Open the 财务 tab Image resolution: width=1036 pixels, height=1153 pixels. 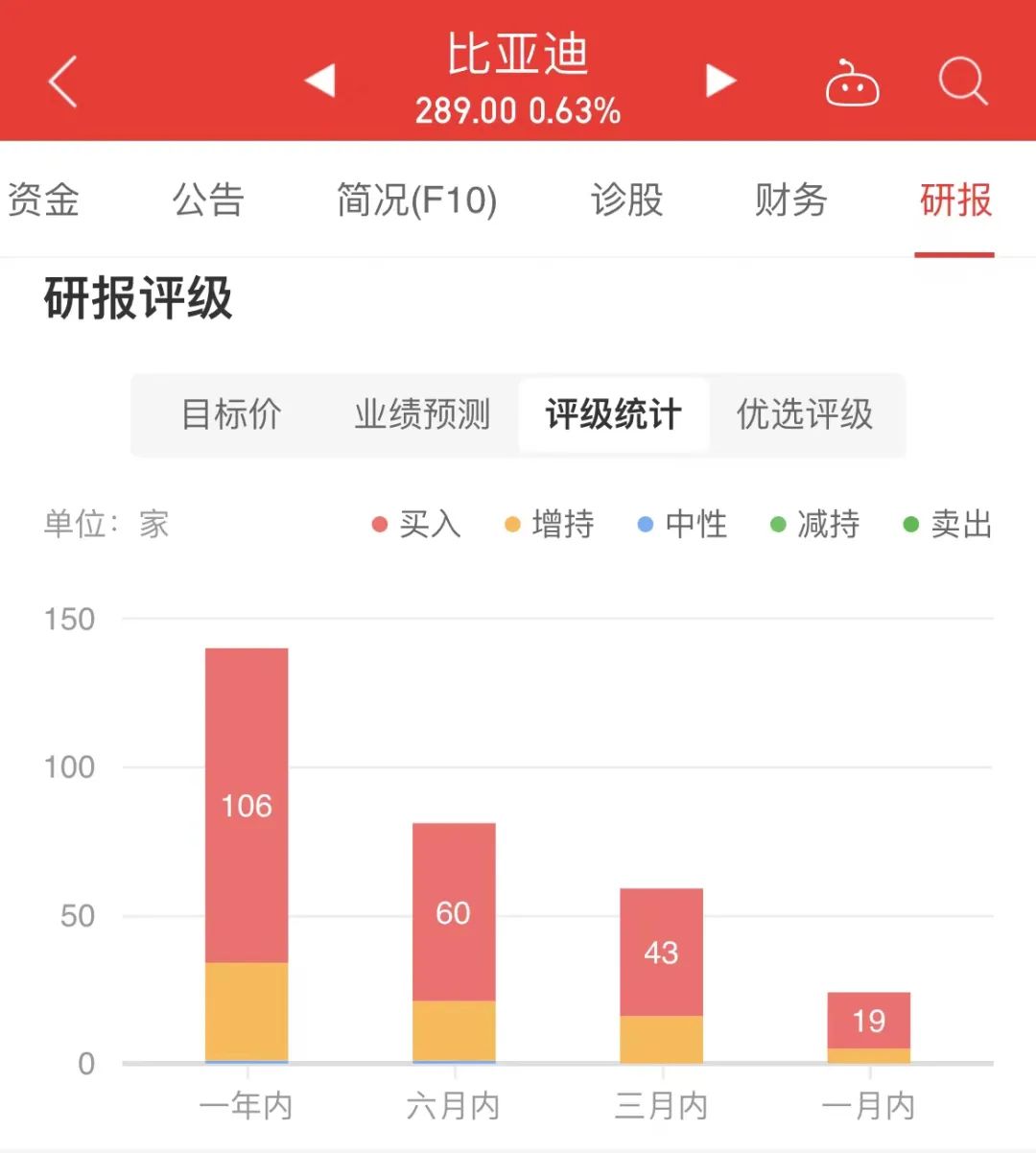tap(790, 200)
